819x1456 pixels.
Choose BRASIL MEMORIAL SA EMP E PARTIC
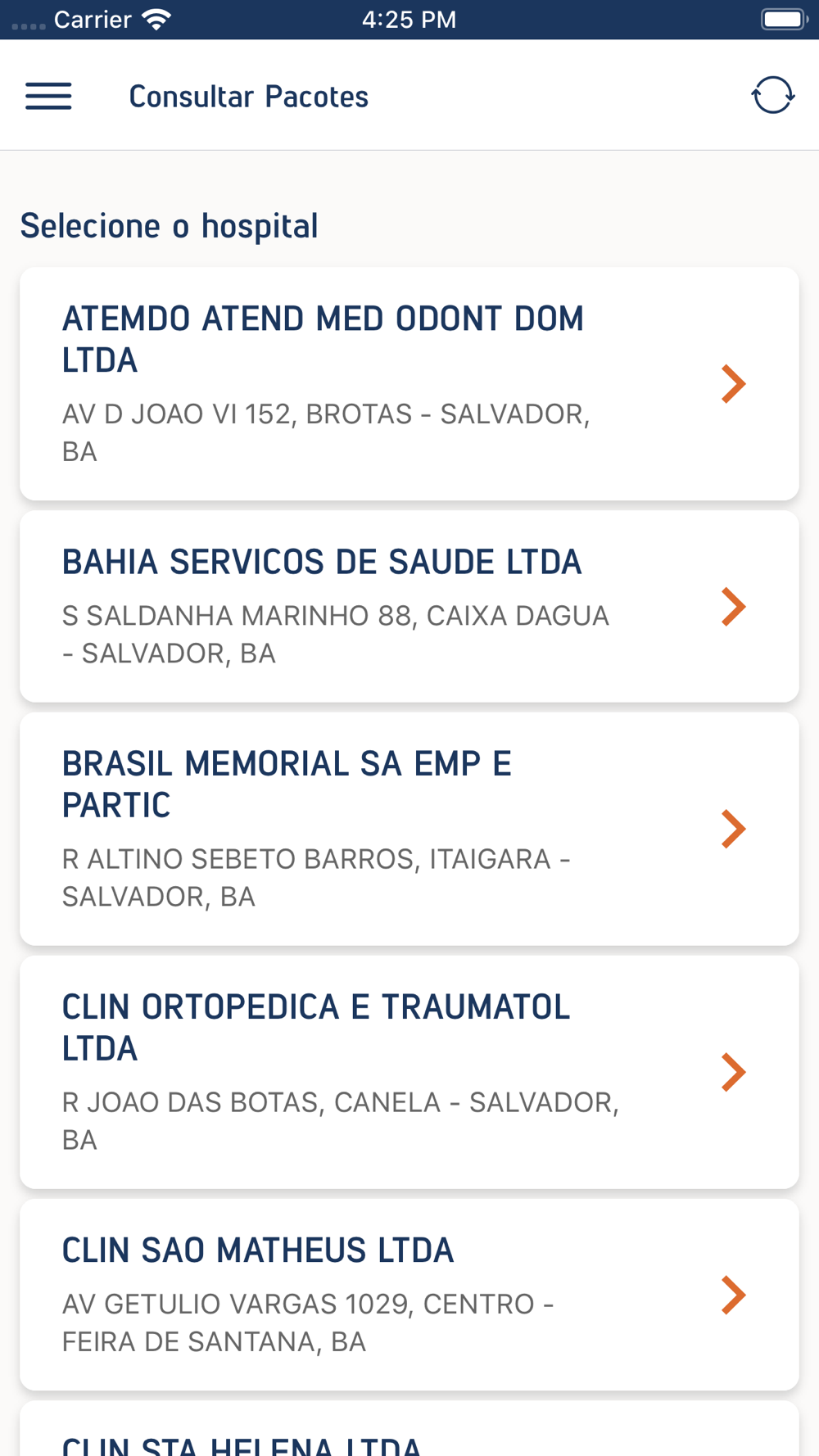pyautogui.click(x=409, y=829)
